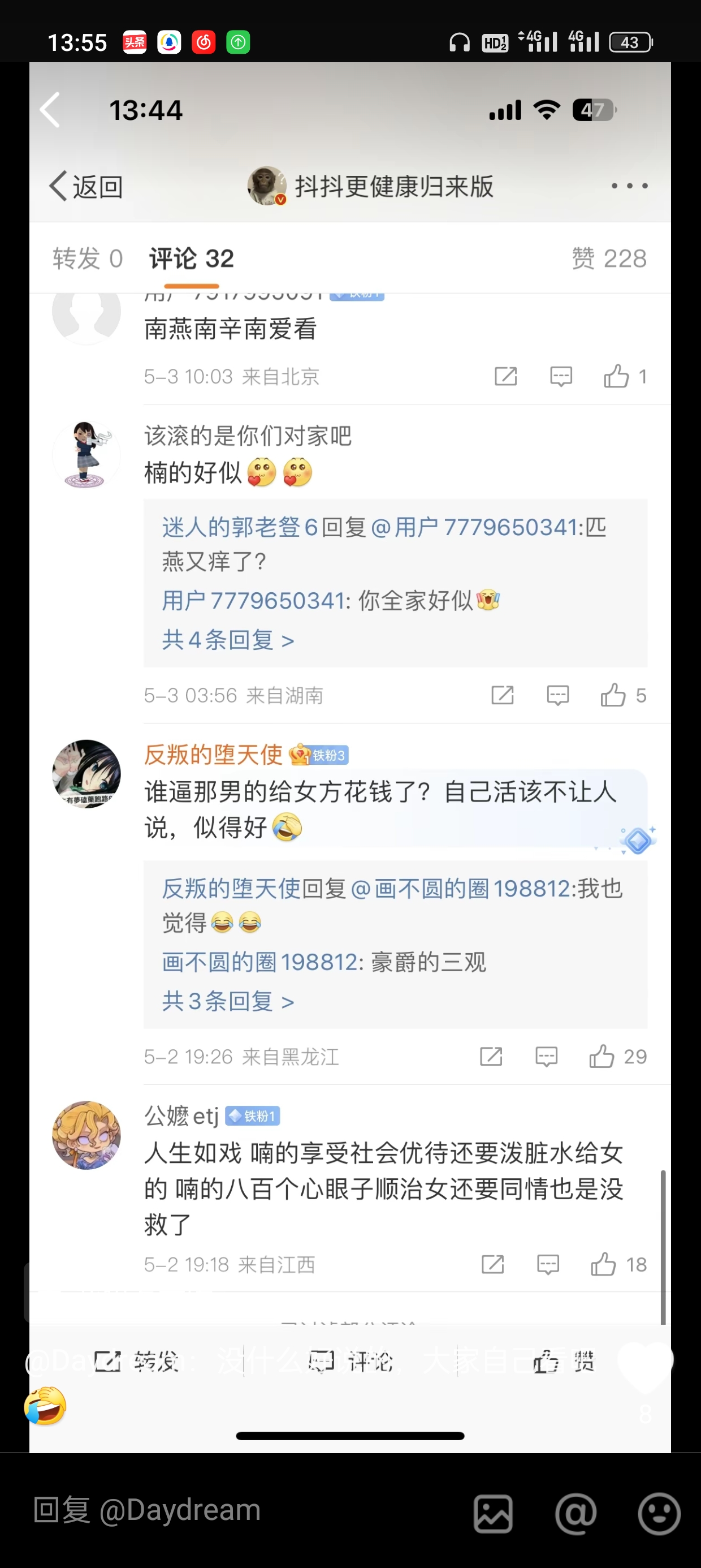This screenshot has height=1568, width=701.
Task: Focus the reply to @Daydream field
Action: [244, 1511]
